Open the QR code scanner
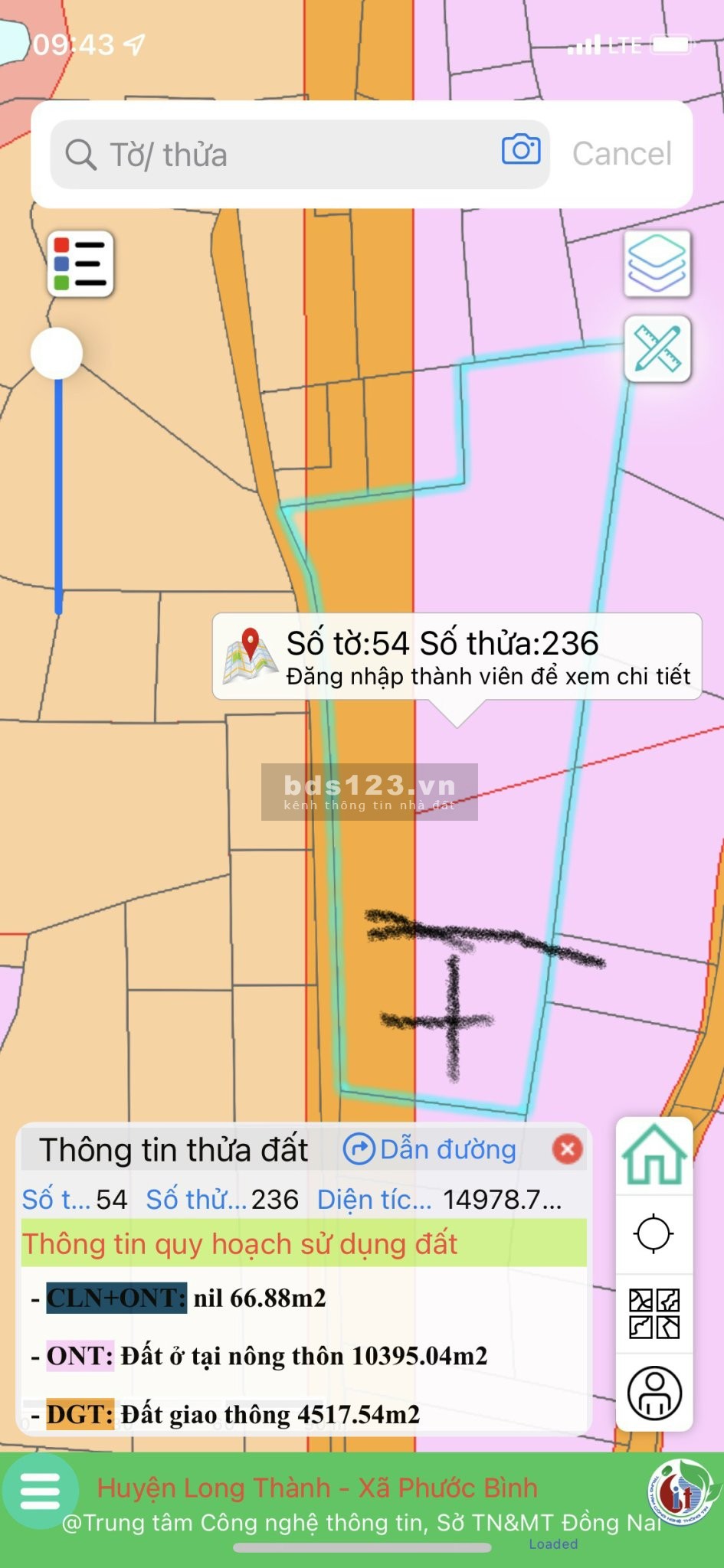724x1568 pixels. pos(654,1313)
